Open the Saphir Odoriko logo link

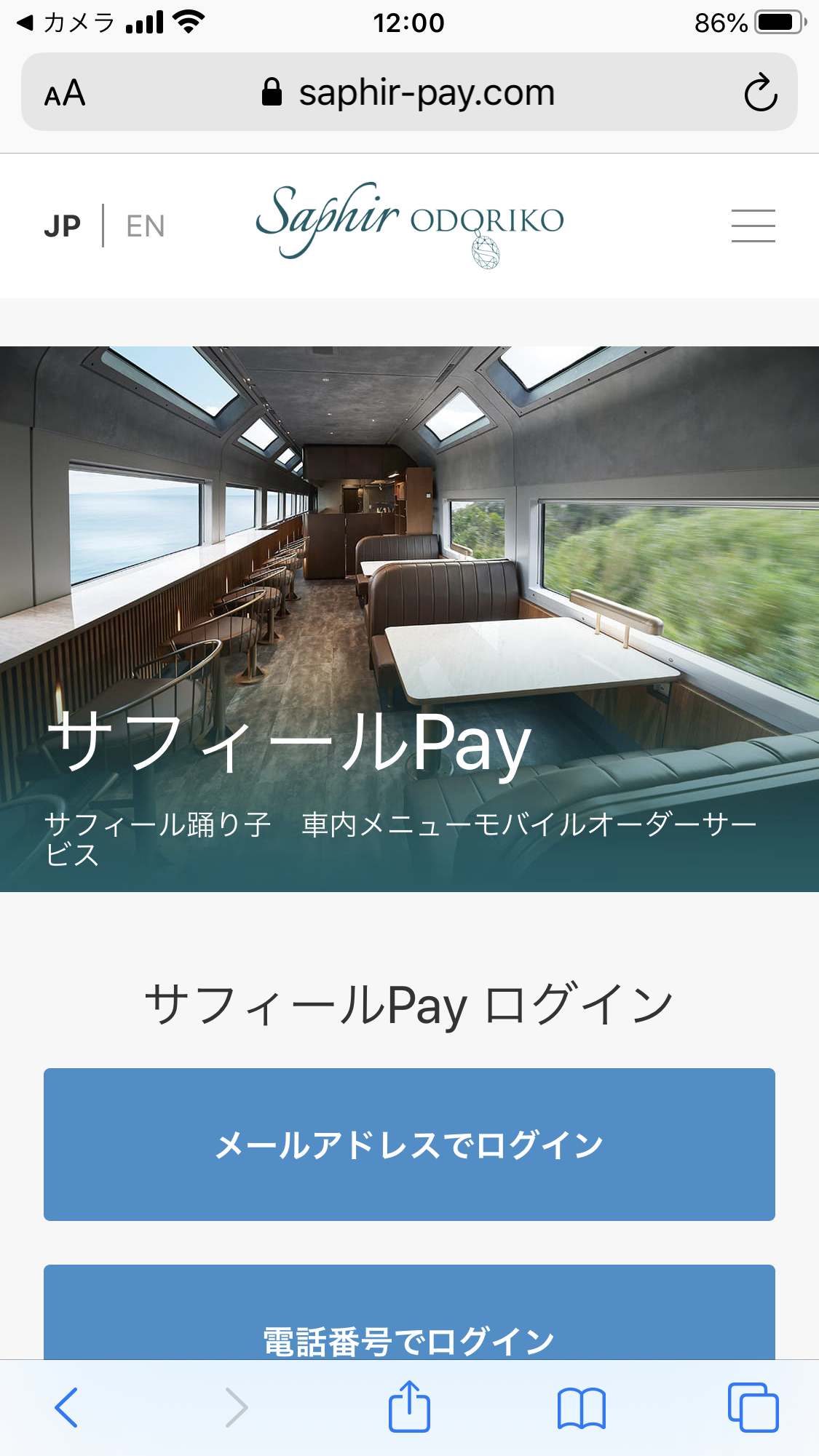point(409,222)
